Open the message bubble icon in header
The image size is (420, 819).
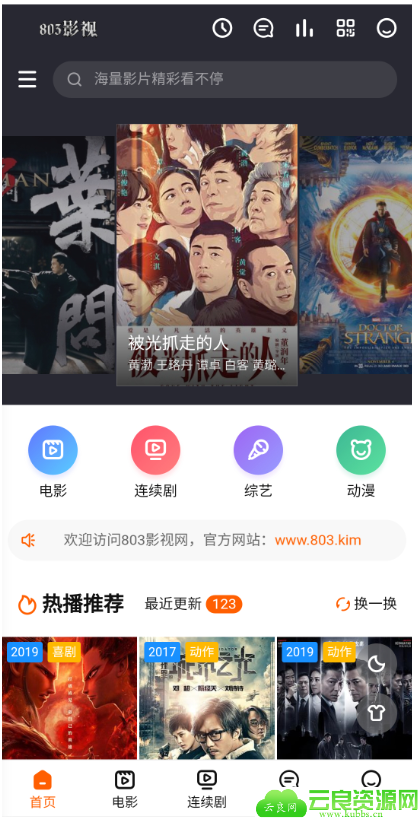tap(263, 28)
